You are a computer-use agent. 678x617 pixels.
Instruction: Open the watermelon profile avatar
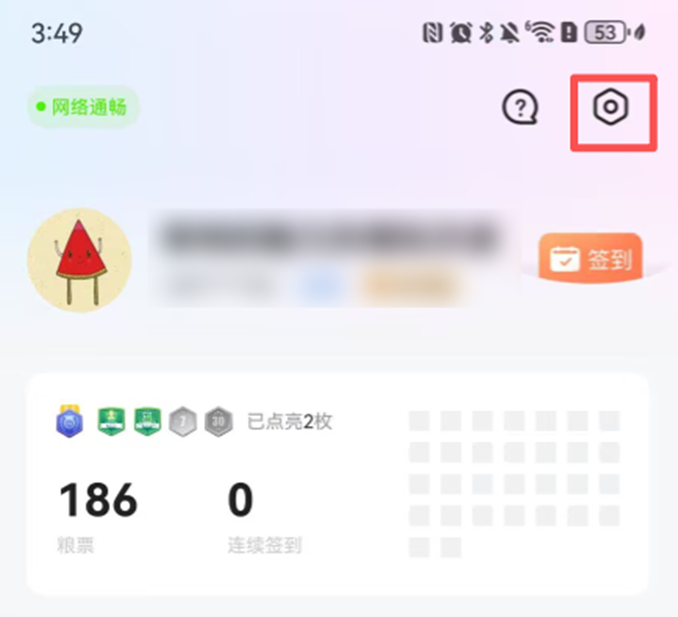tap(79, 259)
